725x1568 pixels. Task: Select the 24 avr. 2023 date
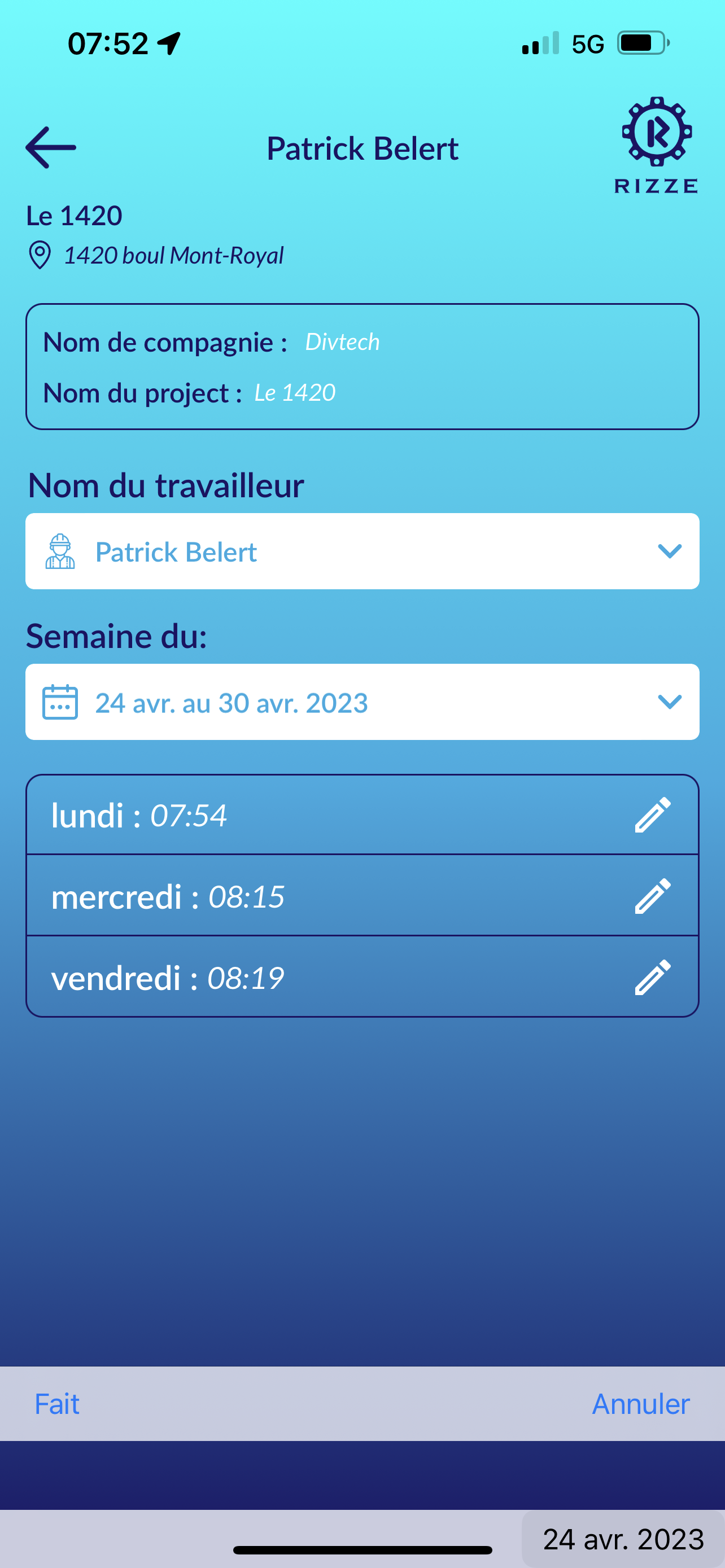[x=623, y=1539]
